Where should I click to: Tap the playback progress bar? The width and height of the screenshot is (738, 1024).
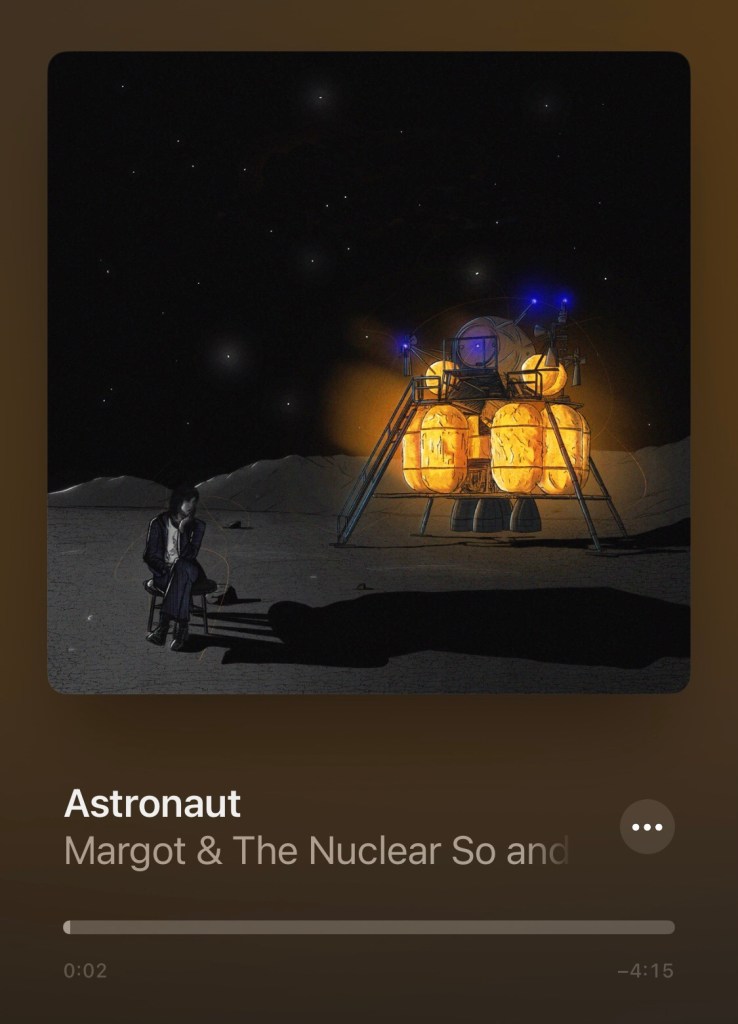point(368,927)
